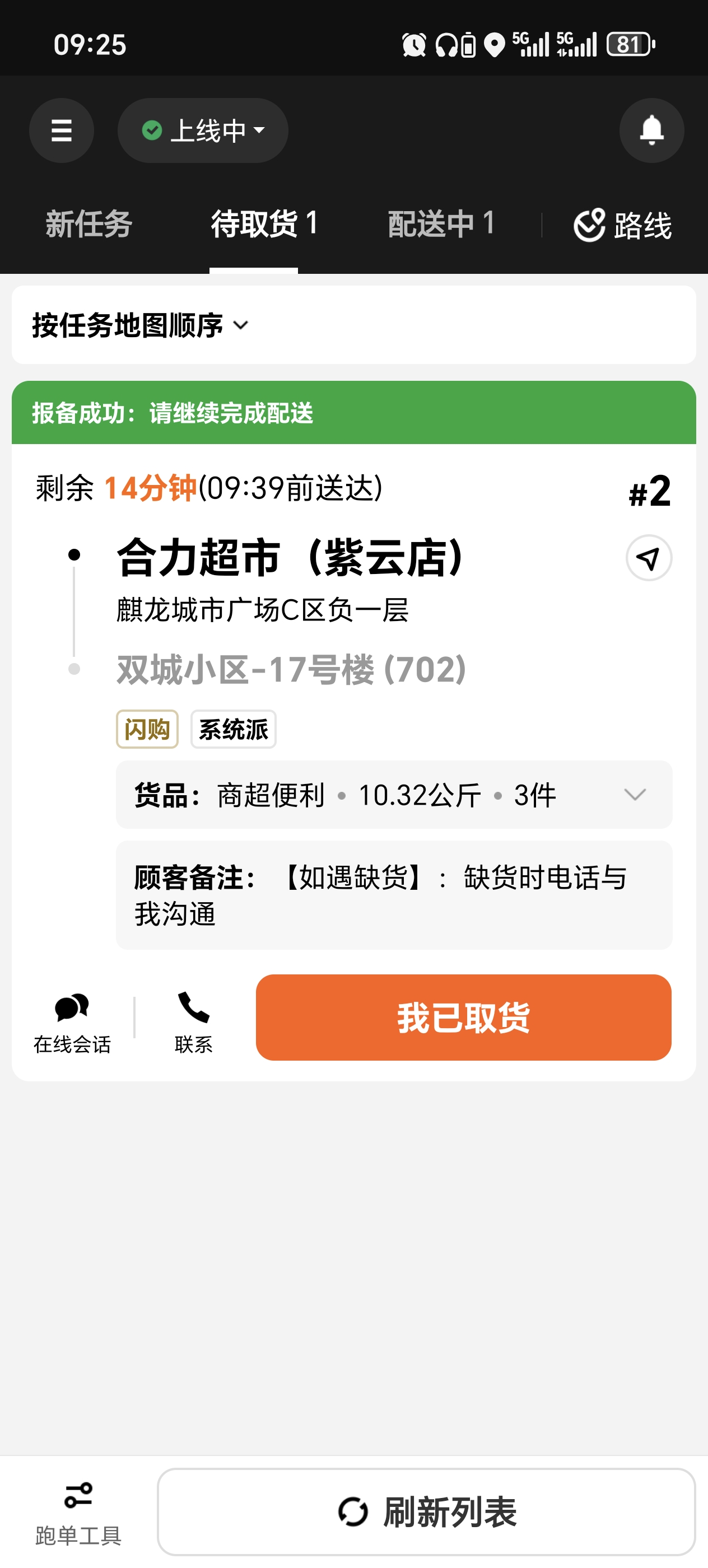Viewport: 708px width, 1568px height.
Task: Navigate to 合力超市（紫云店）
Action: [x=648, y=558]
